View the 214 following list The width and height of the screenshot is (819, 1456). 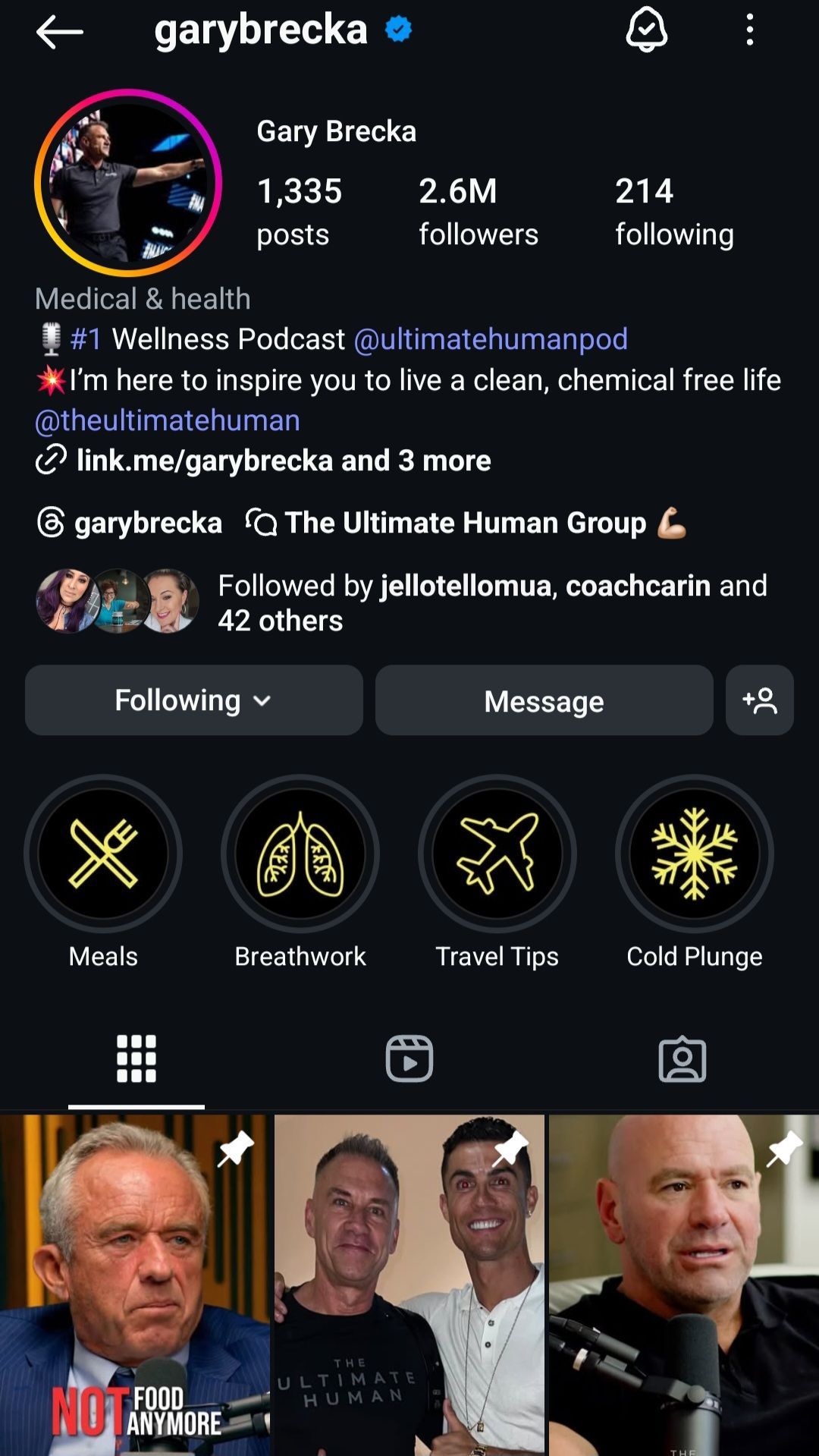(x=673, y=211)
